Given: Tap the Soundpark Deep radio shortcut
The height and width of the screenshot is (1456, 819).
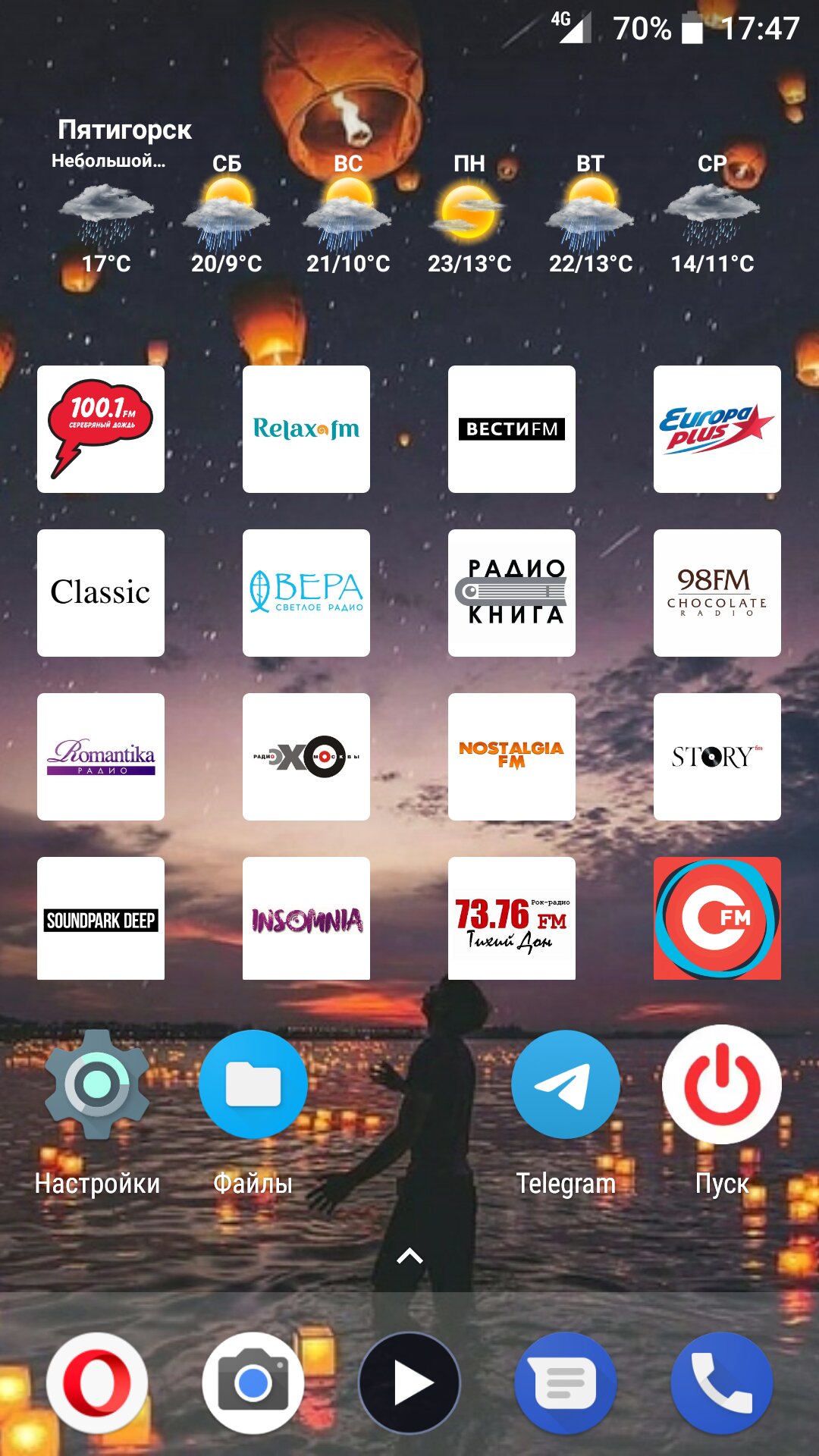Looking at the screenshot, I should 101,919.
